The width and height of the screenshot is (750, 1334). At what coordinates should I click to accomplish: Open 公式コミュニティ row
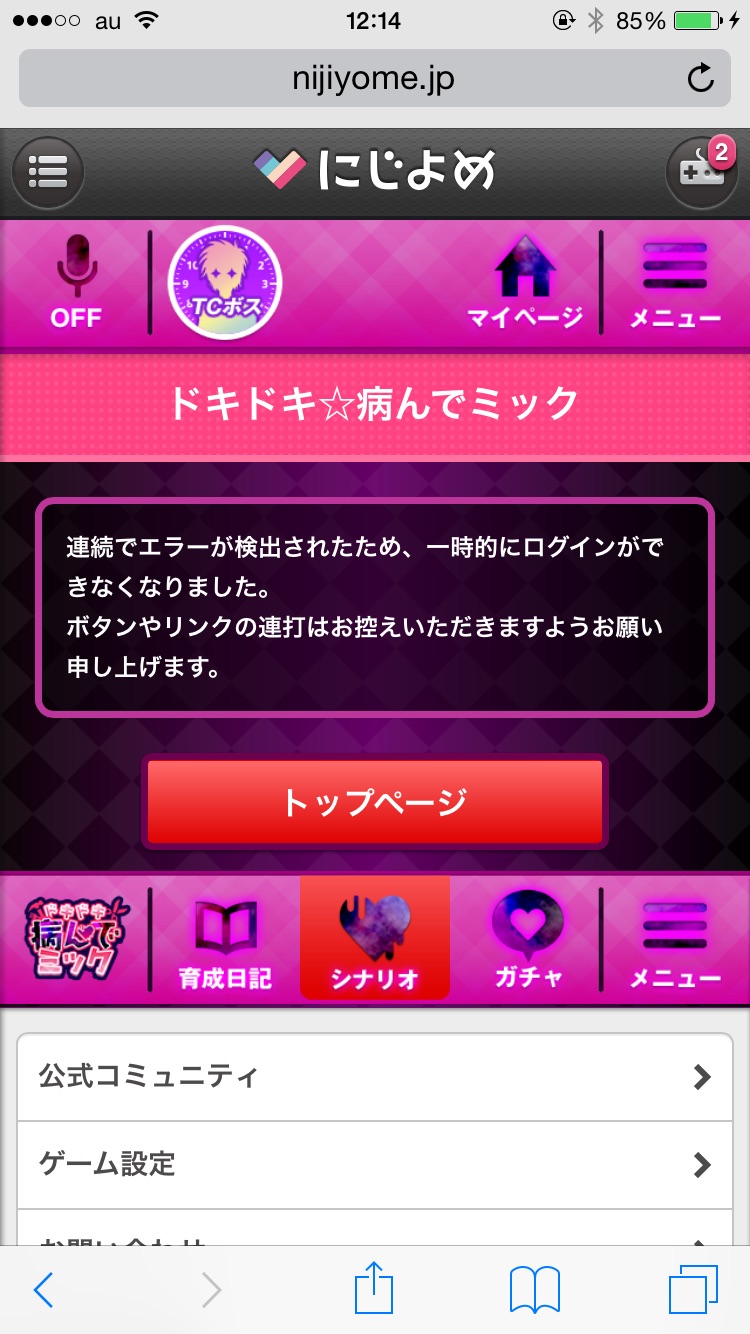(375, 1077)
